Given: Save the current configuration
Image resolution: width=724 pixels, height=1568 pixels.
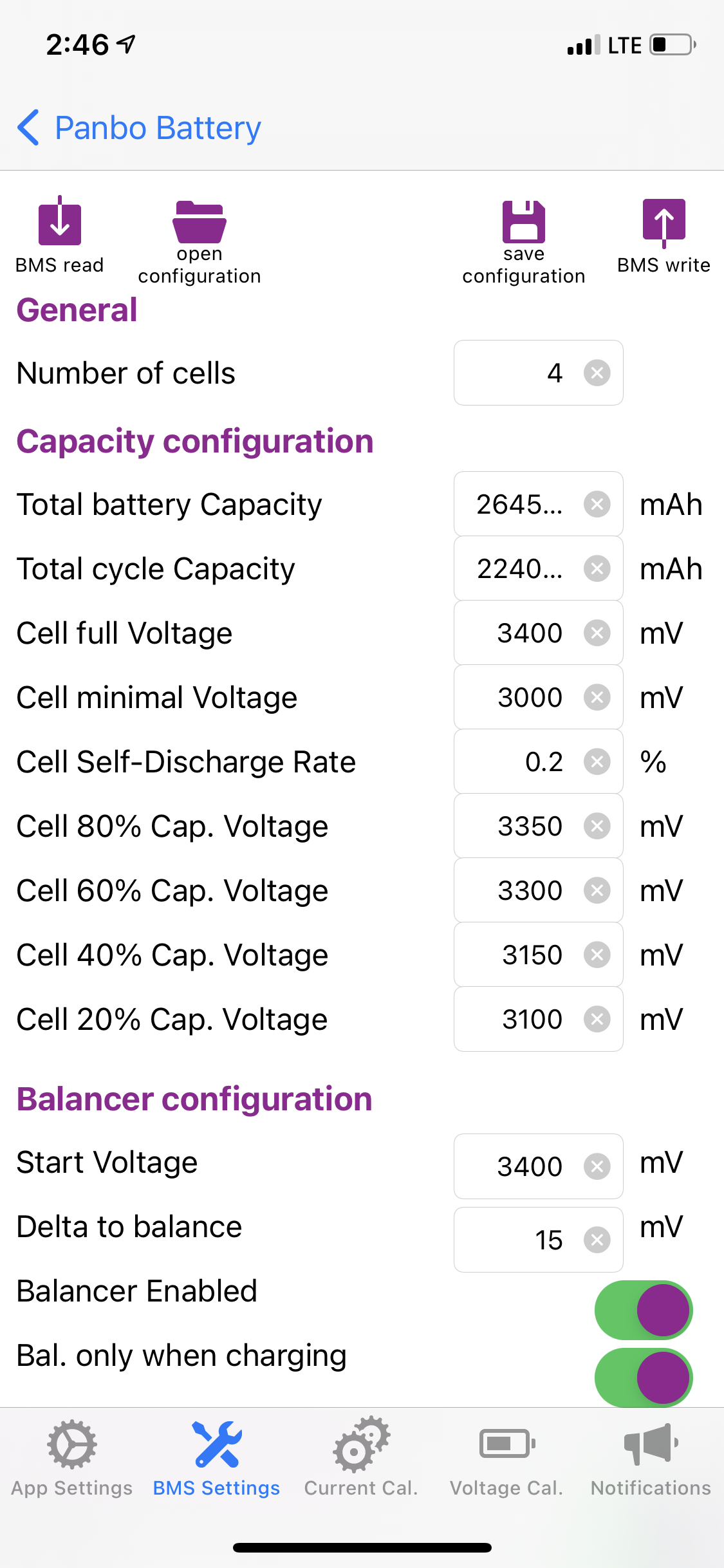Looking at the screenshot, I should (x=524, y=243).
